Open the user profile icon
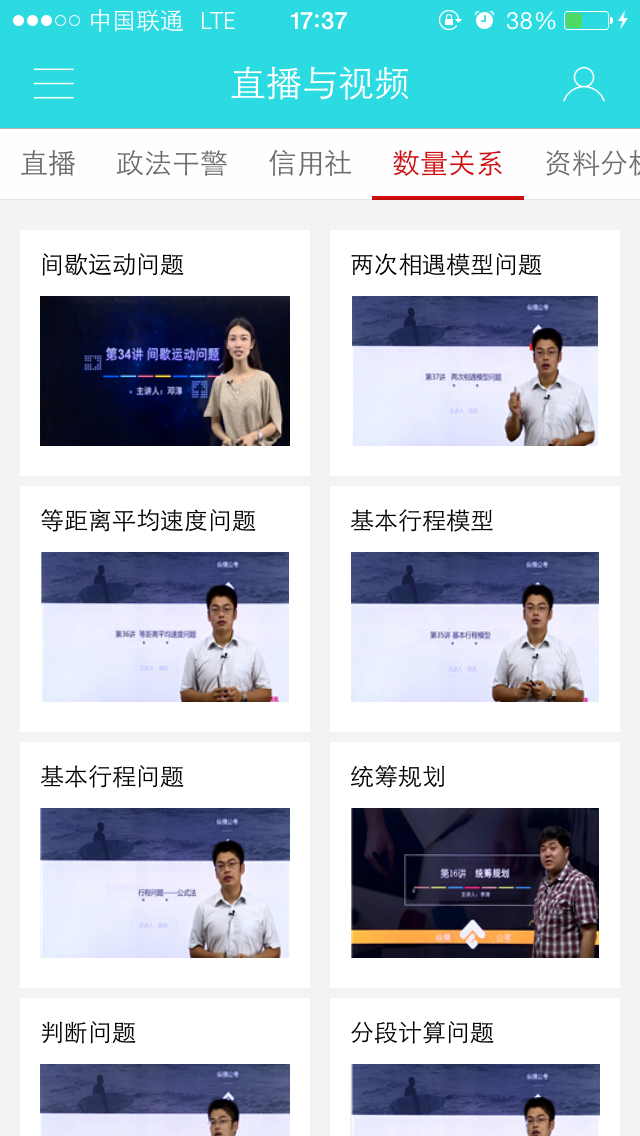This screenshot has width=640, height=1136. tap(583, 84)
